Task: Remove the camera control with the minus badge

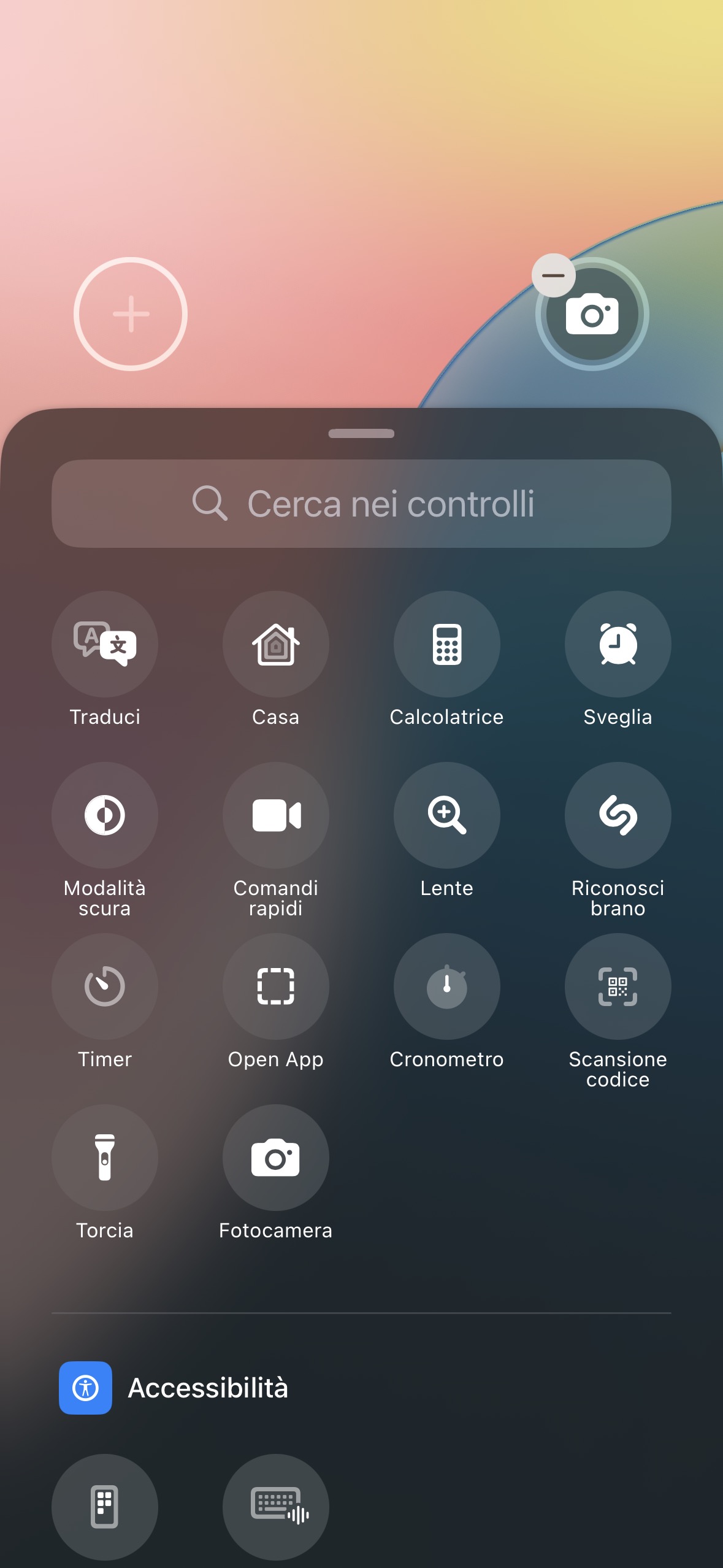Action: pos(553,275)
